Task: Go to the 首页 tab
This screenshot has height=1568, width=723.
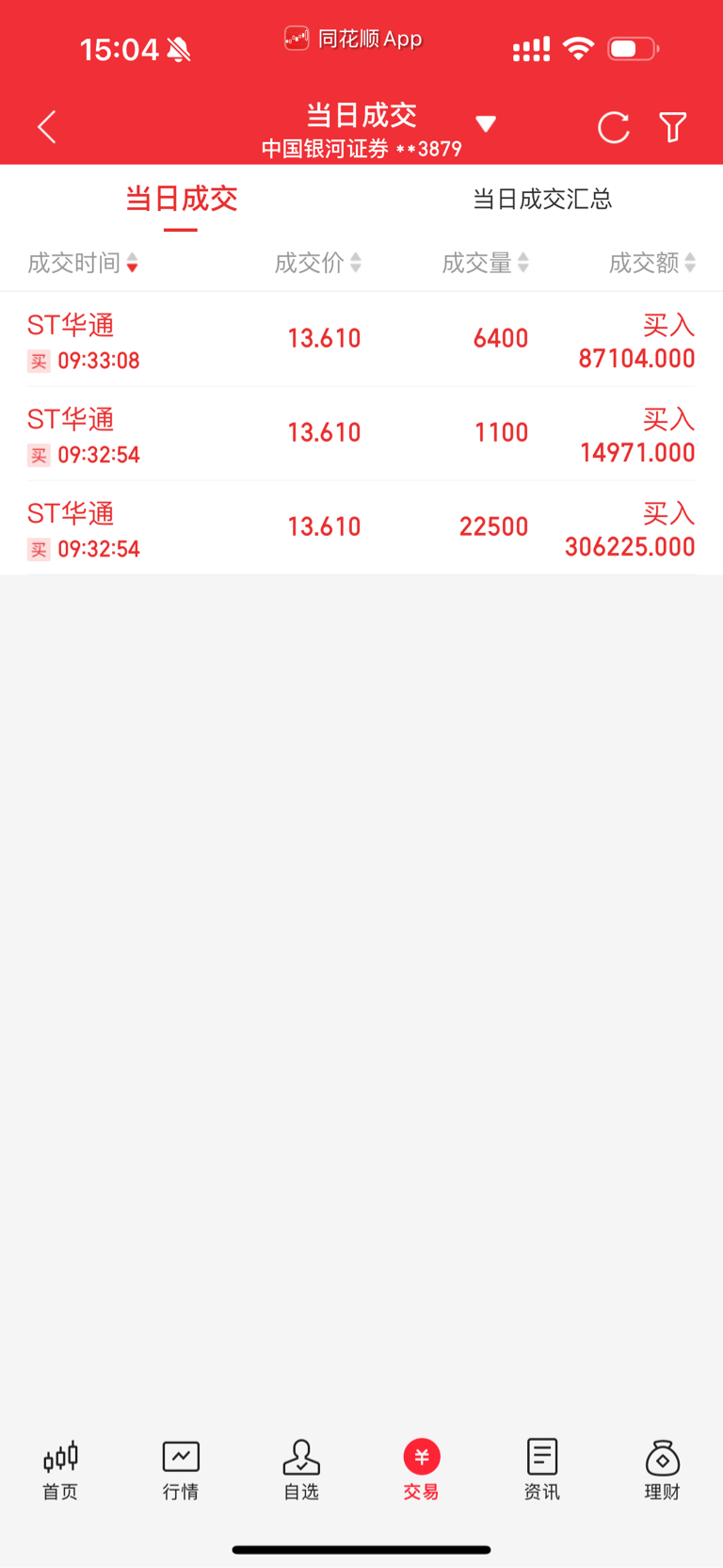Action: (x=60, y=1470)
